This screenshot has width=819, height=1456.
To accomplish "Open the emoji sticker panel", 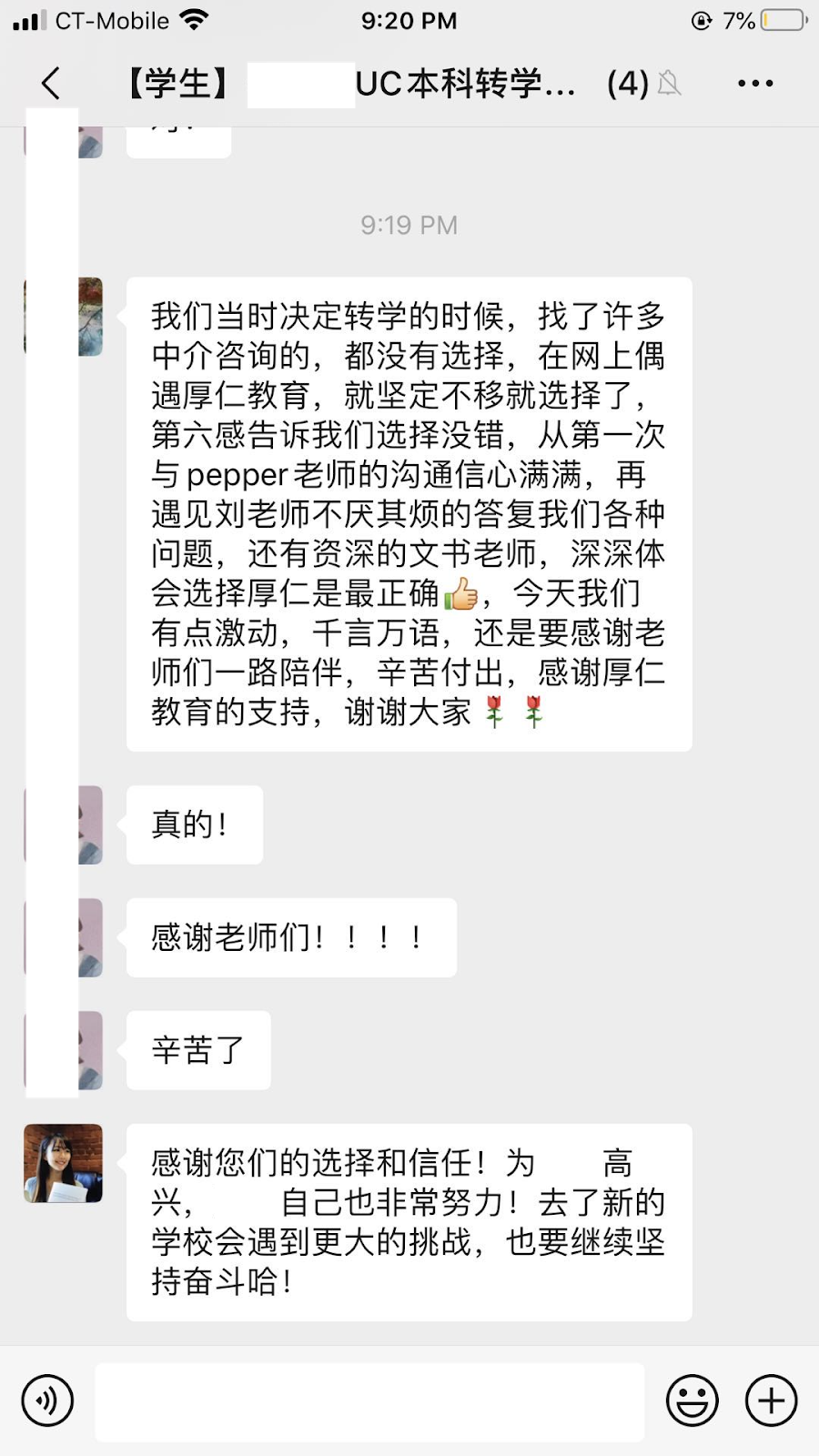I will click(x=692, y=1400).
